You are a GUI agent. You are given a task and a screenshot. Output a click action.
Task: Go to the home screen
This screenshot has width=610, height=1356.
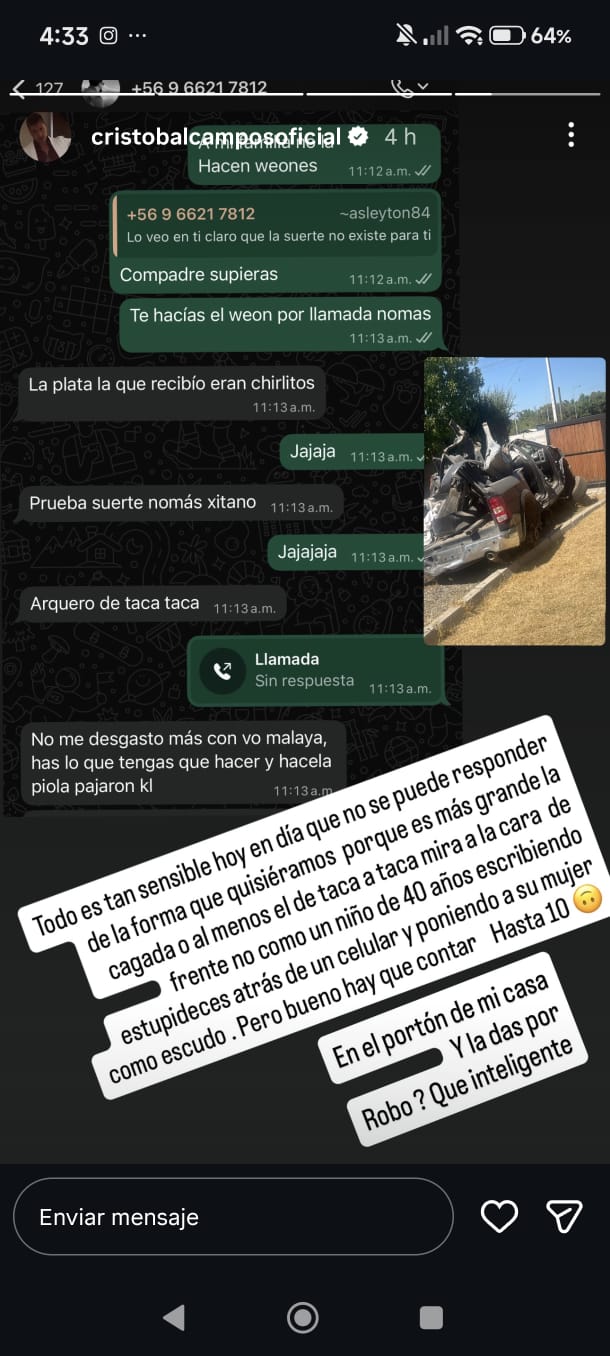pos(303,1317)
